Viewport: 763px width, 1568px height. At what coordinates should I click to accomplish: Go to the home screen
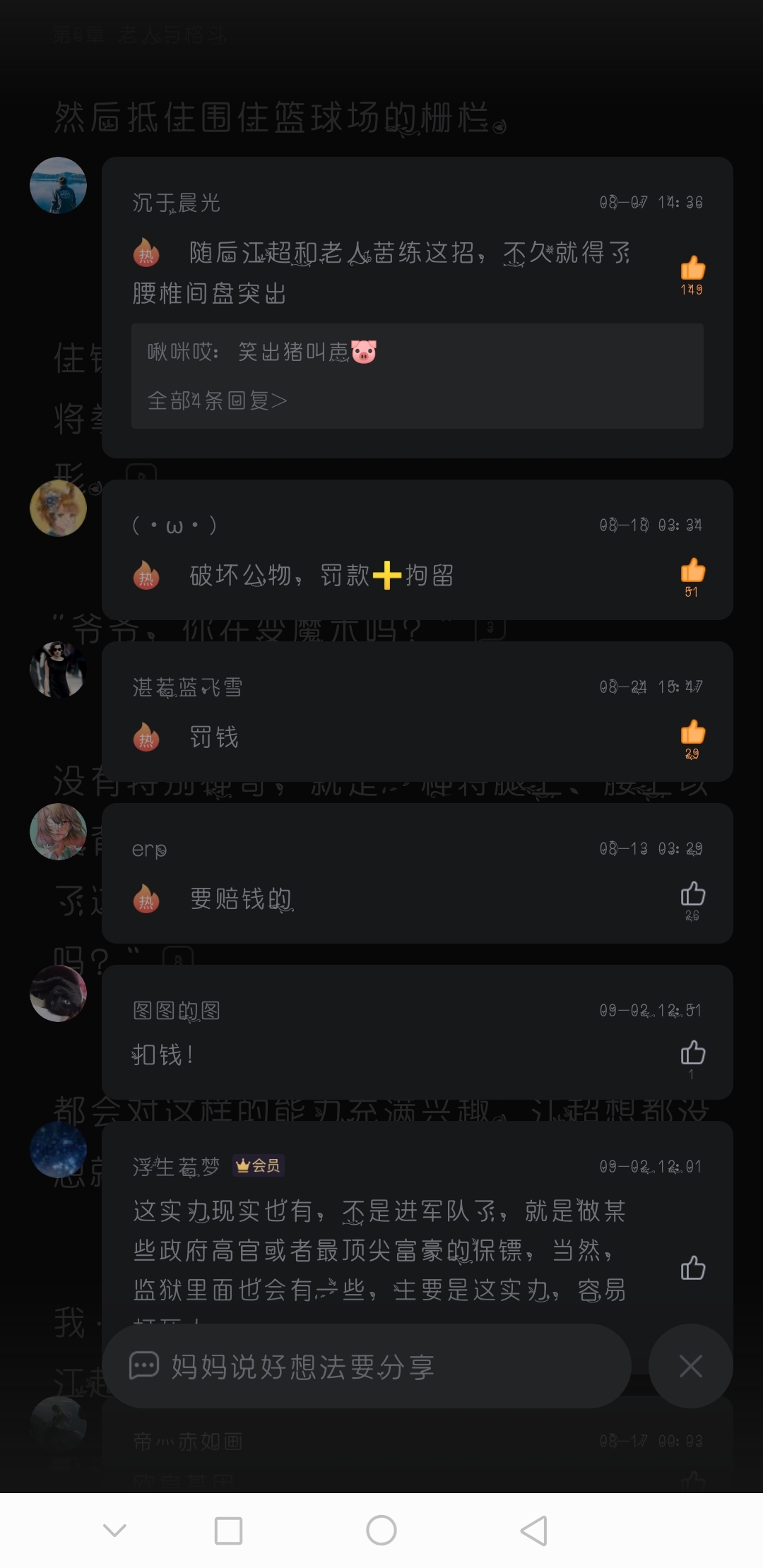381,1531
